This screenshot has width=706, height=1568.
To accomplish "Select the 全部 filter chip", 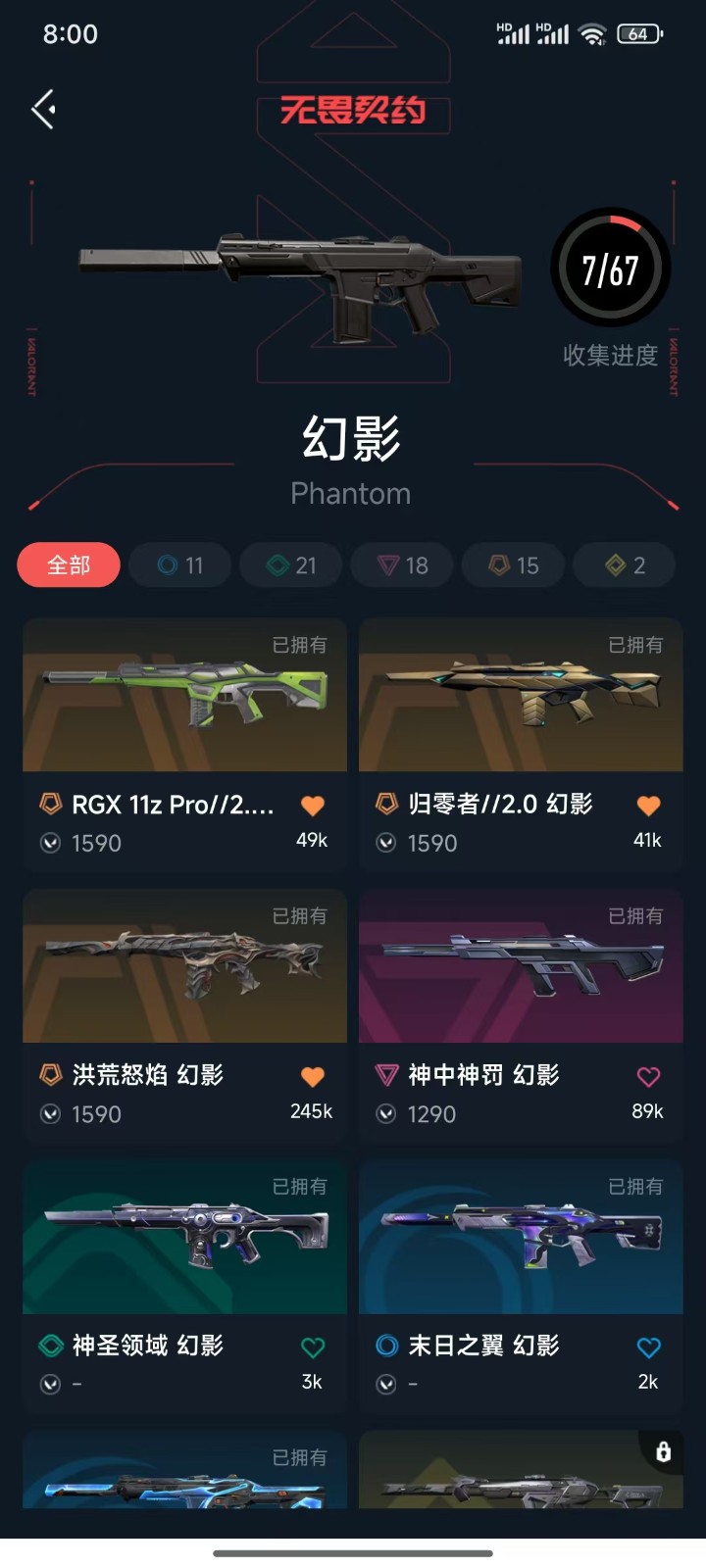I will point(69,565).
